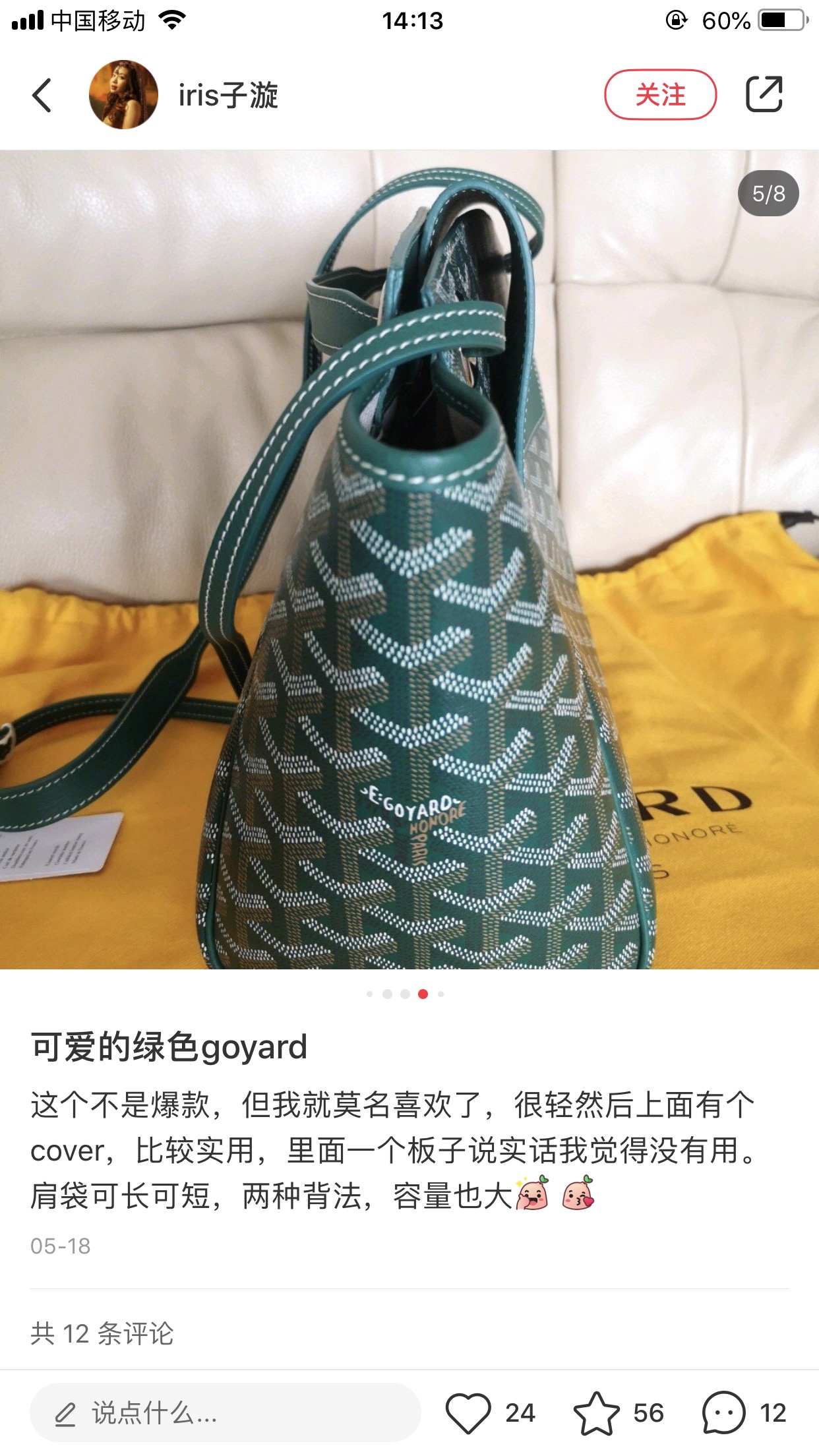
Task: Tap the 说点什么 comment field
Action: tap(224, 1412)
